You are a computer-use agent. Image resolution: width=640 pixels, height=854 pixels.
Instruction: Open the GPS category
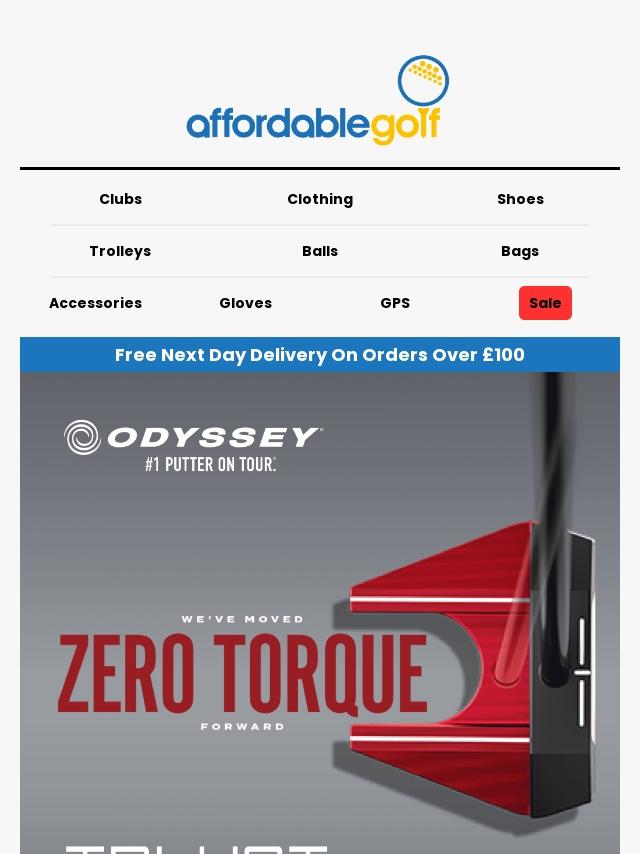click(x=395, y=303)
